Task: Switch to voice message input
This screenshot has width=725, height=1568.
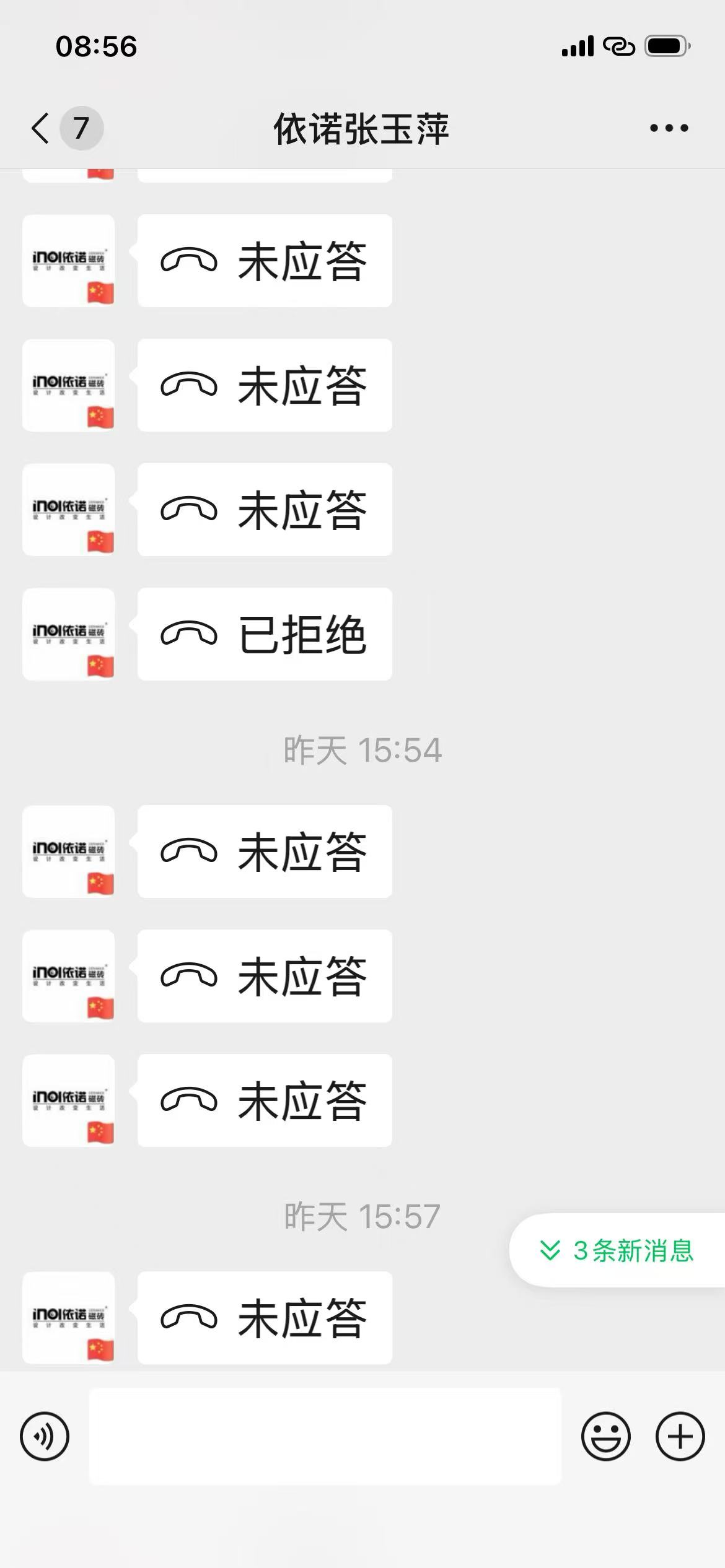Action: 45,1436
